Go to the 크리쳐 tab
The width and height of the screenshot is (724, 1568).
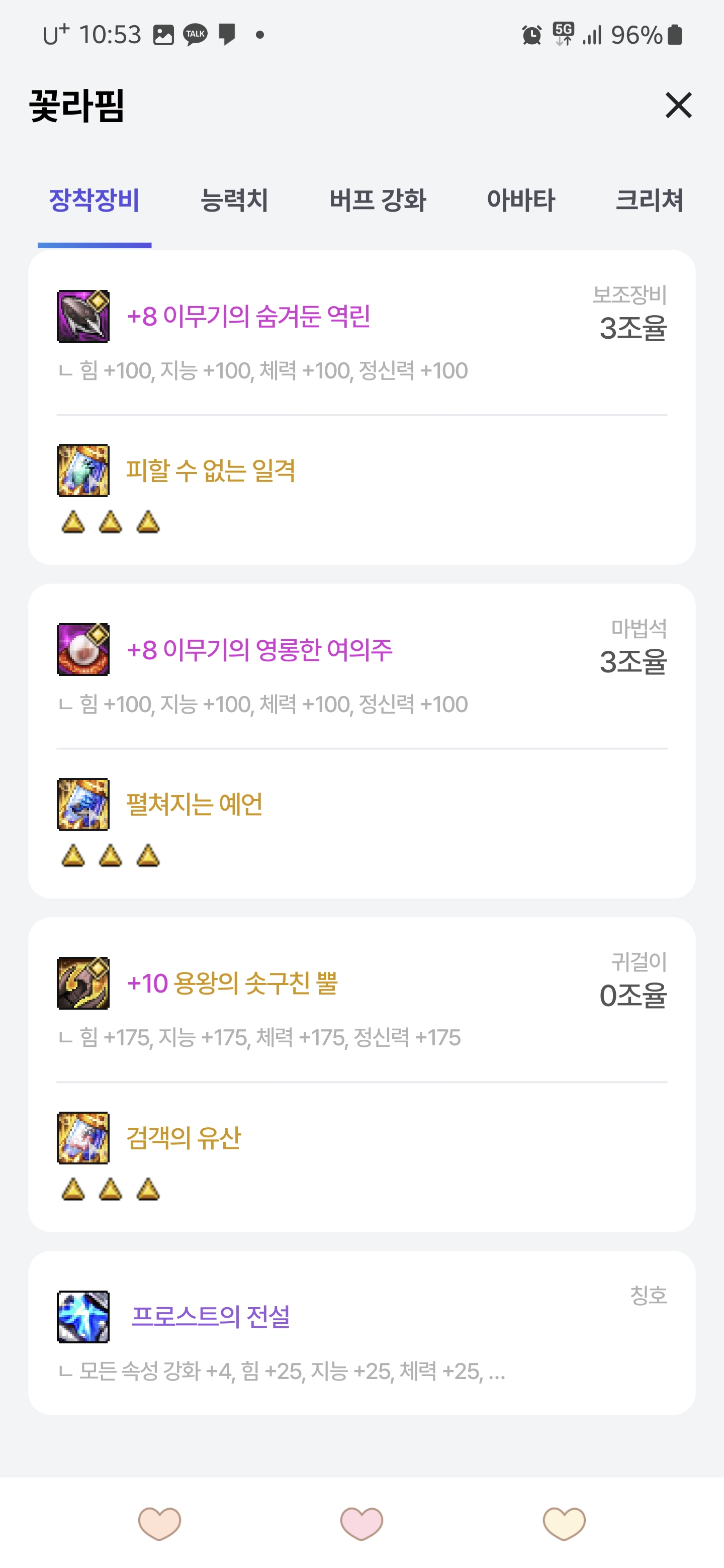(649, 200)
